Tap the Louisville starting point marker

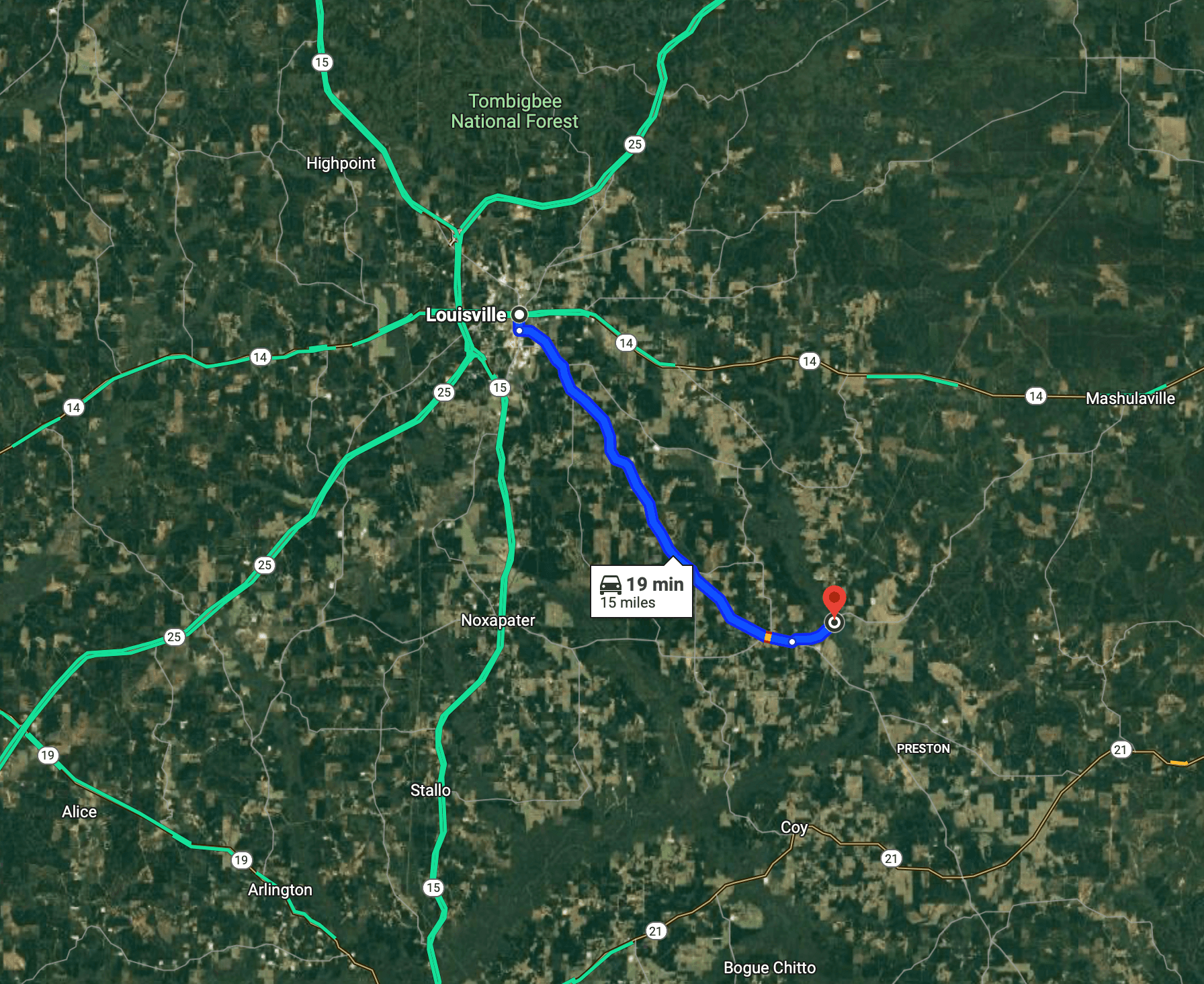point(519,314)
